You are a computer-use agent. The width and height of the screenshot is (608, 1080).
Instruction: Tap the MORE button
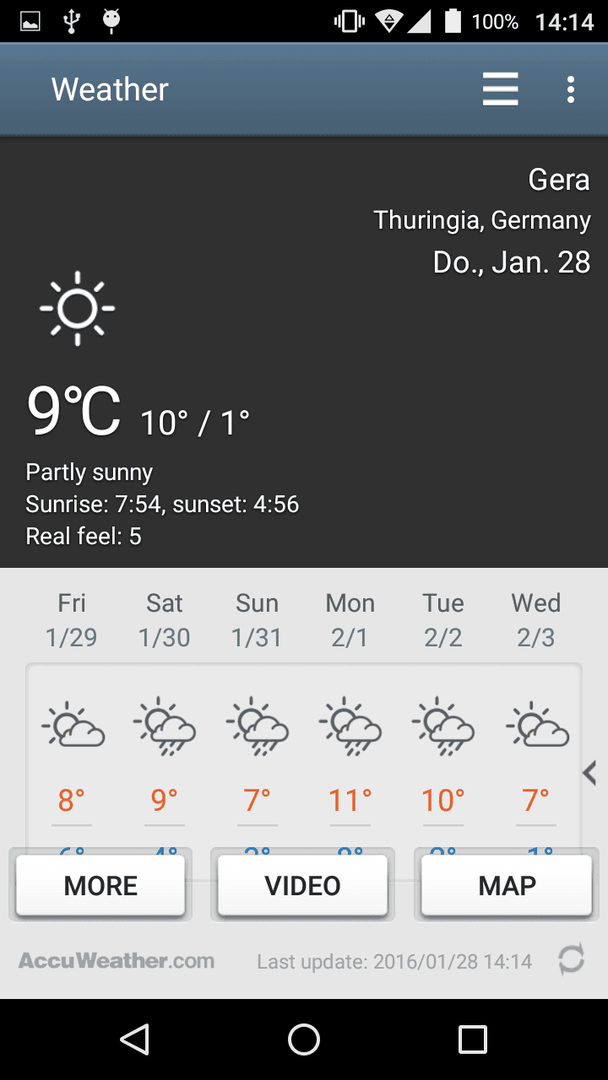click(x=101, y=885)
